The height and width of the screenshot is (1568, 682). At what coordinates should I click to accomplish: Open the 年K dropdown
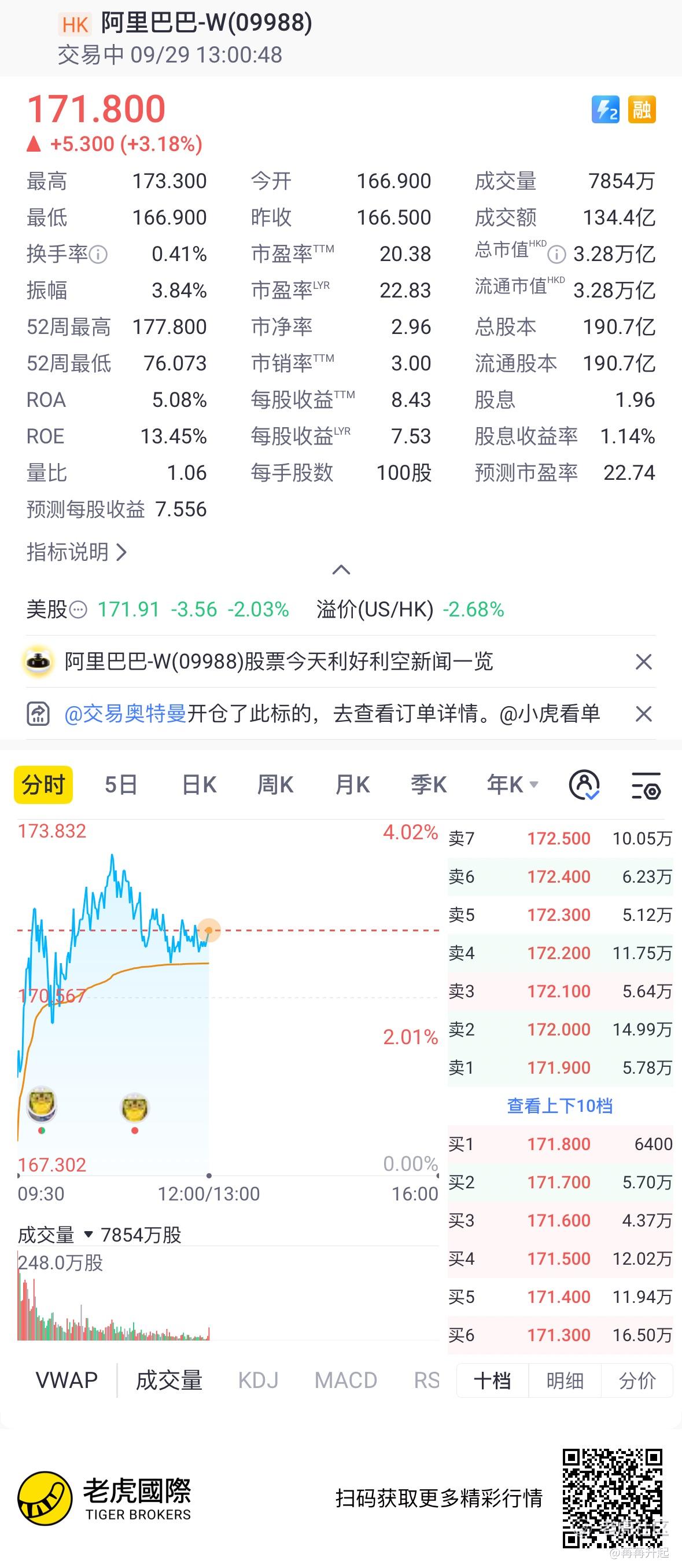[x=513, y=785]
